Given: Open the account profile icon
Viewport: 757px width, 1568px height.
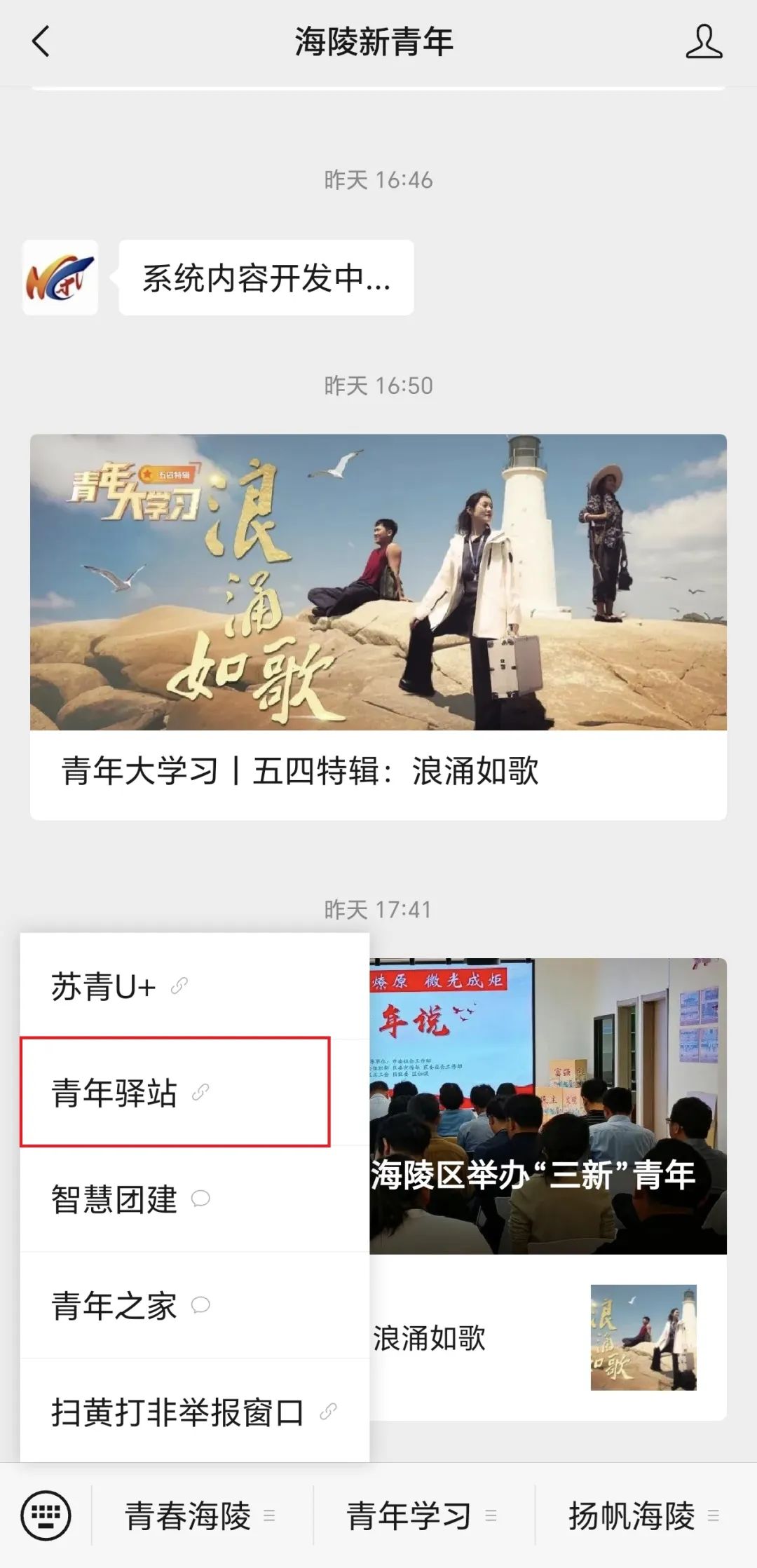Looking at the screenshot, I should [x=703, y=41].
